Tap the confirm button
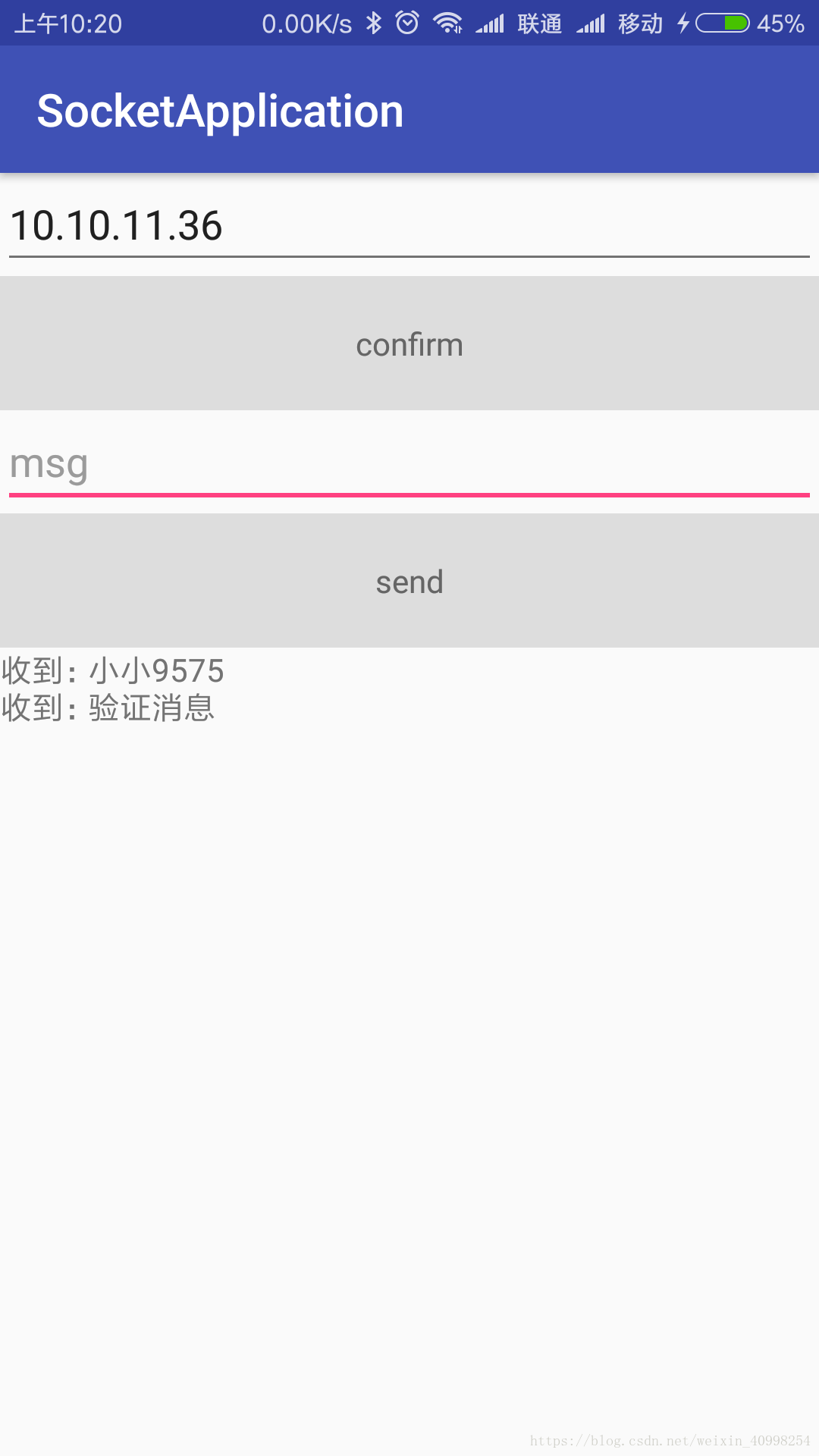 [x=409, y=344]
